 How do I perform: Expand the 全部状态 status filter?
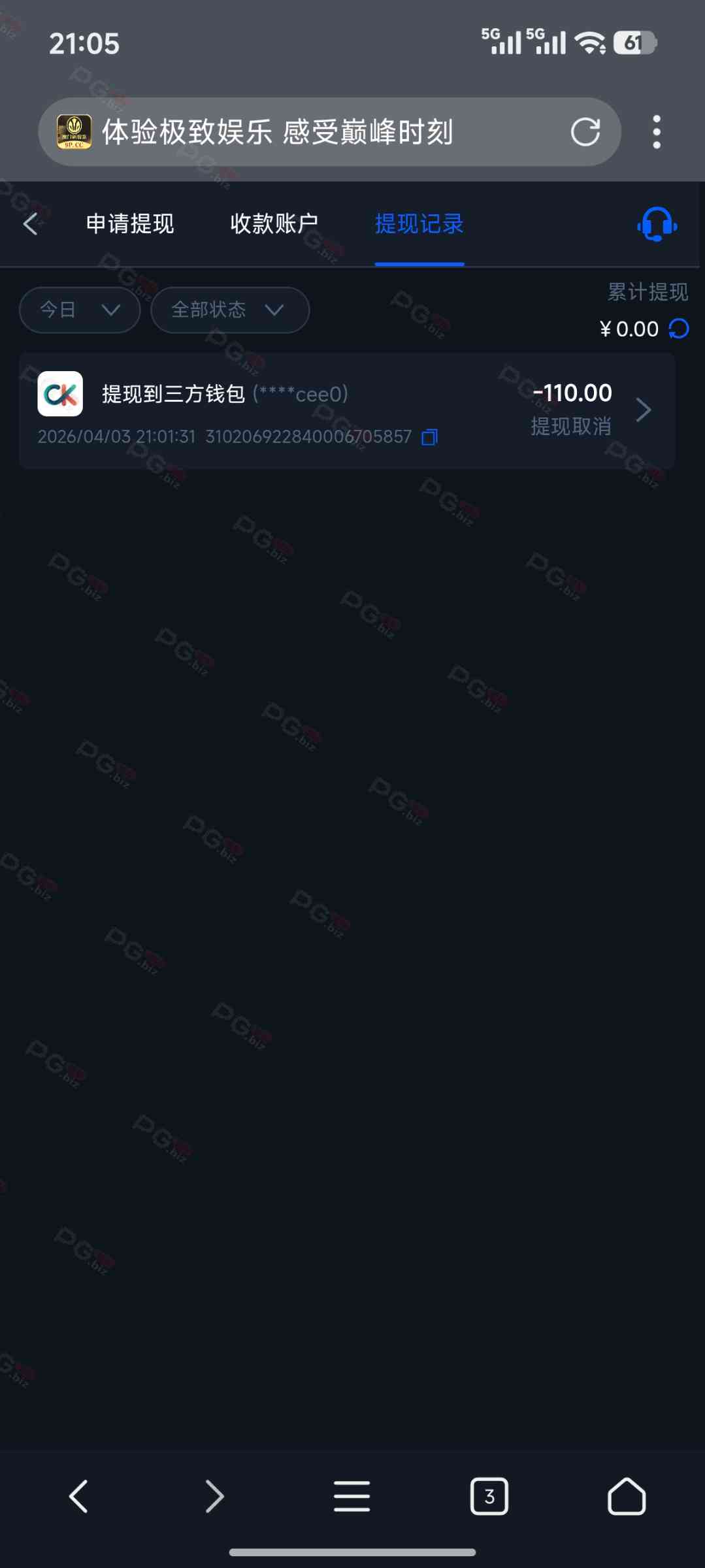point(229,310)
